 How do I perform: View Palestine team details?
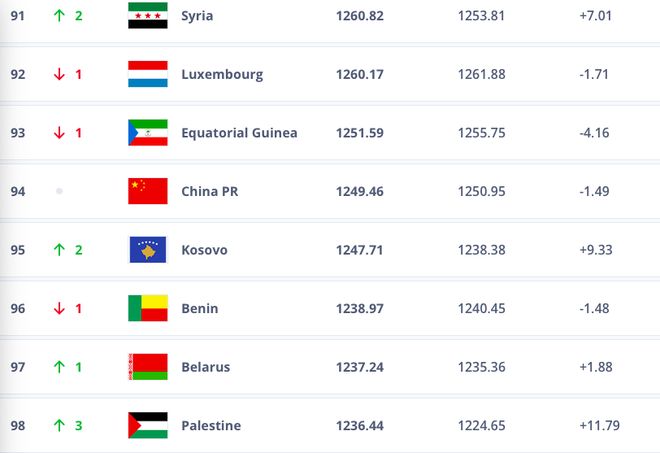[x=211, y=425]
